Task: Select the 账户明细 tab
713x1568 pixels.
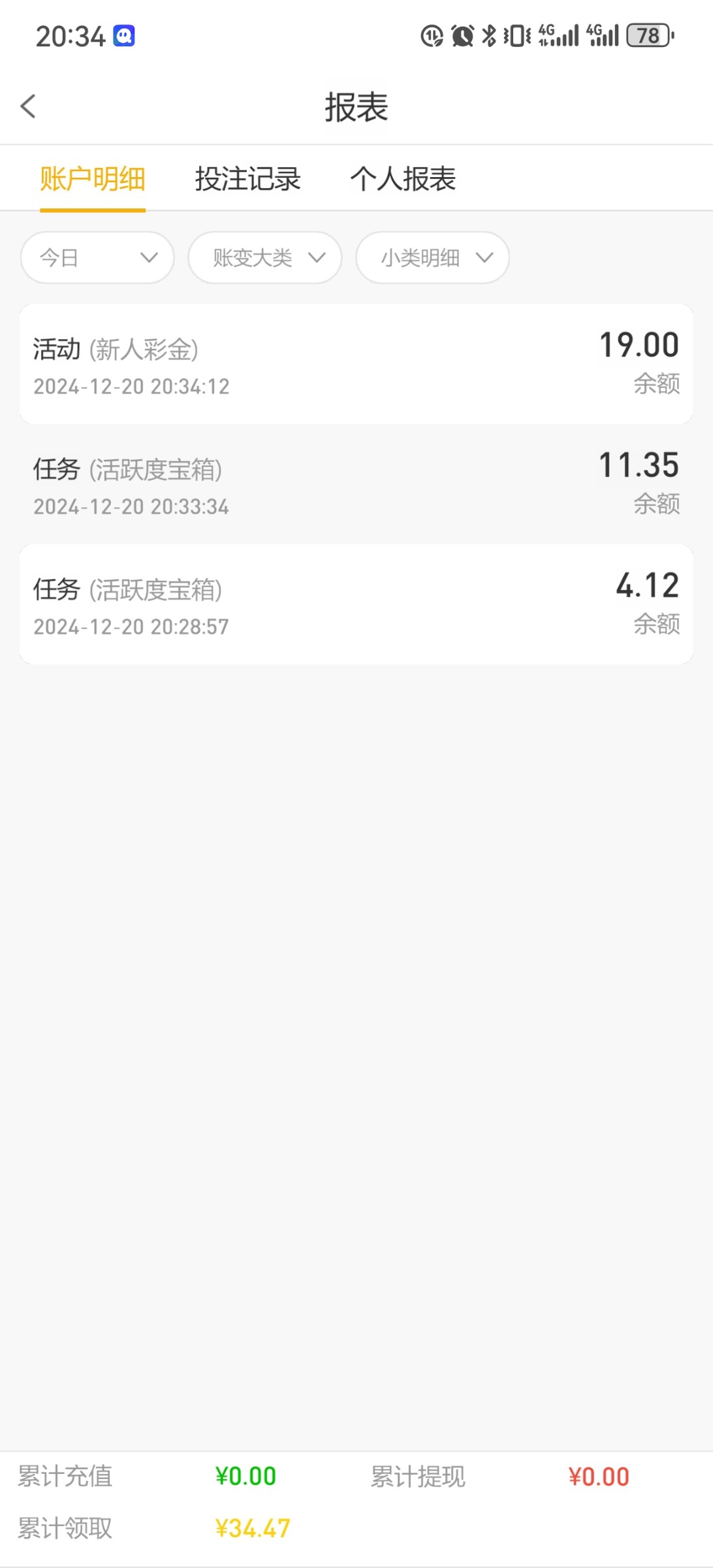Action: [93, 178]
